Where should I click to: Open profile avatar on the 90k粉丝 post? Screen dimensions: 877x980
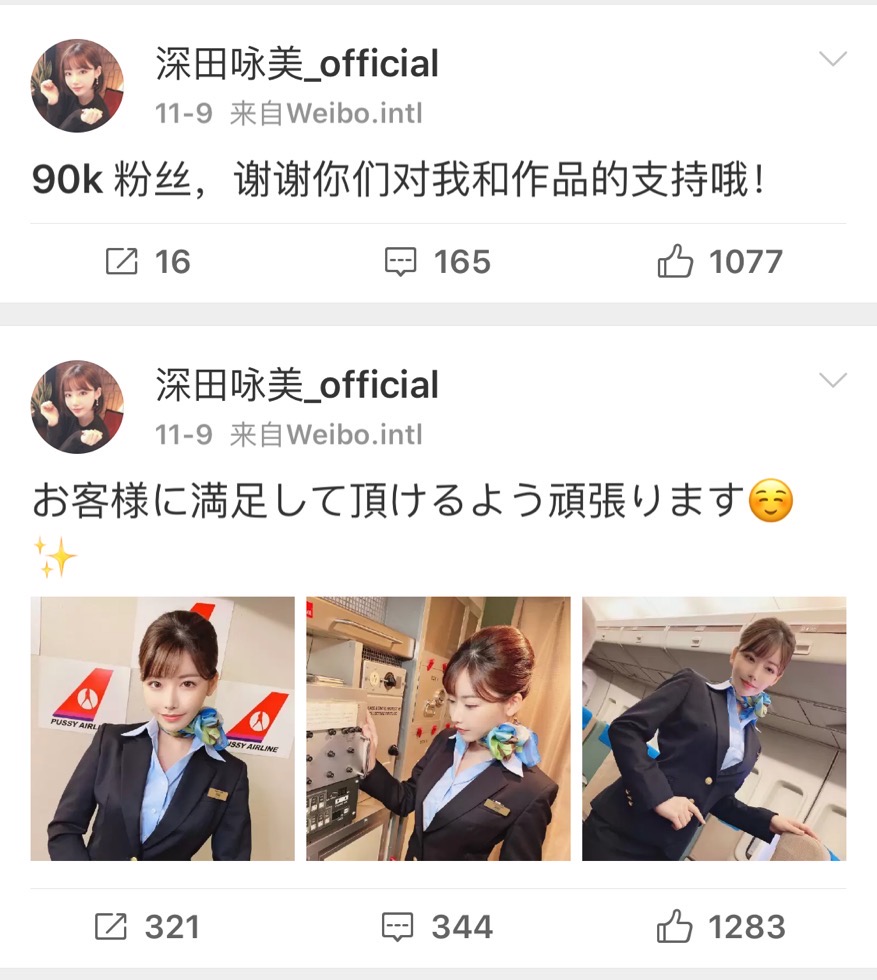coord(77,86)
